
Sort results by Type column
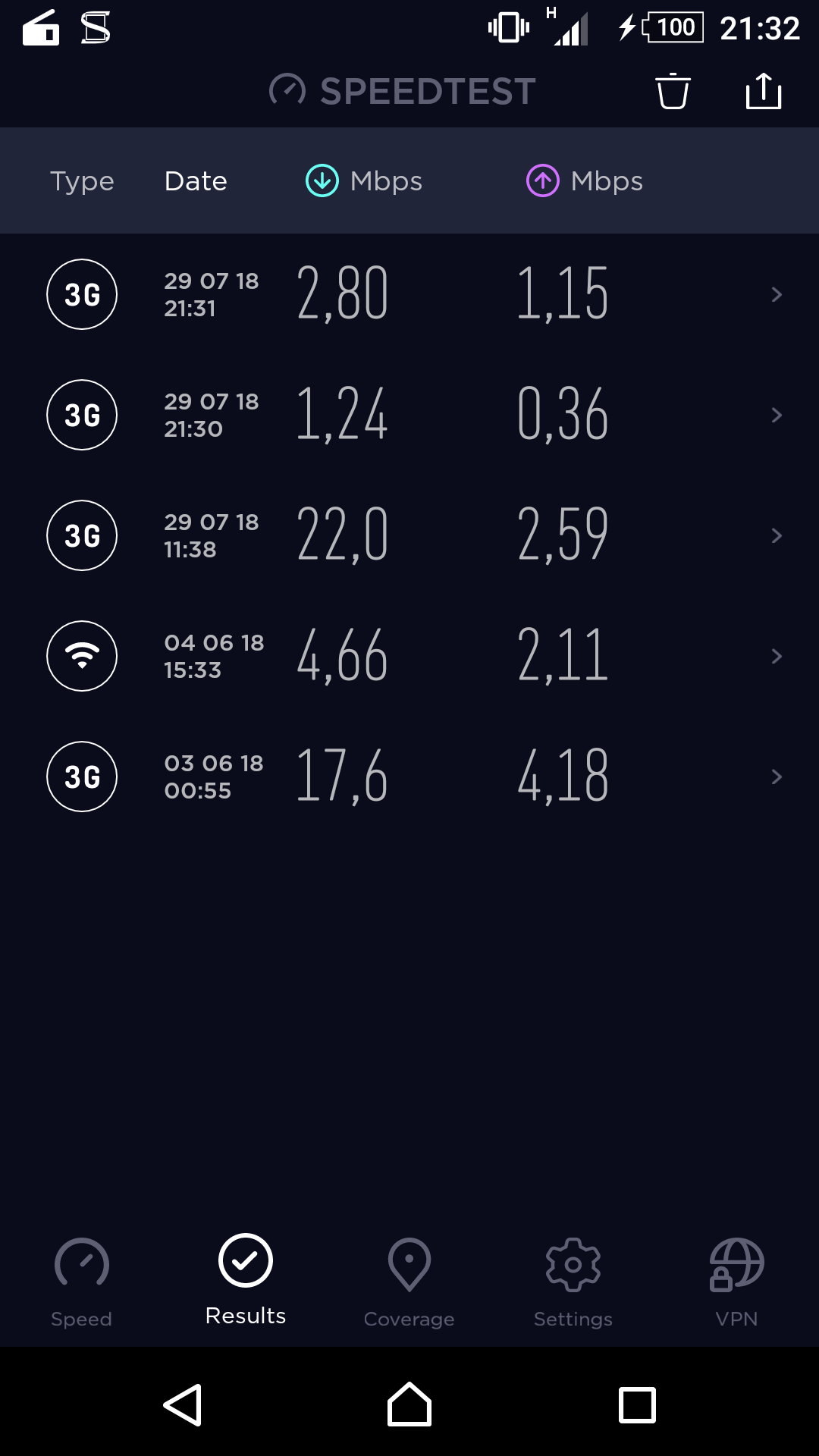82,181
